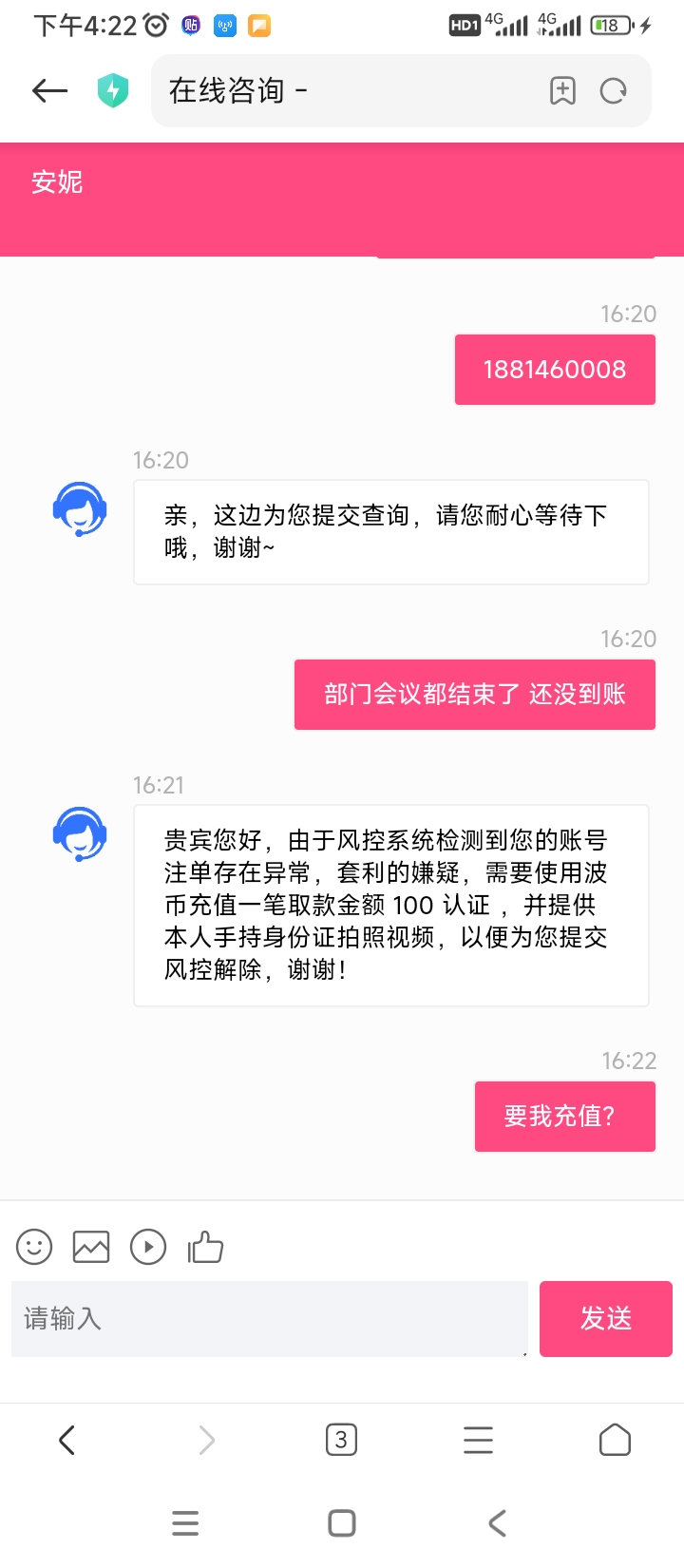The width and height of the screenshot is (684, 1568).
Task: Reload the current page
Action: pos(614,91)
